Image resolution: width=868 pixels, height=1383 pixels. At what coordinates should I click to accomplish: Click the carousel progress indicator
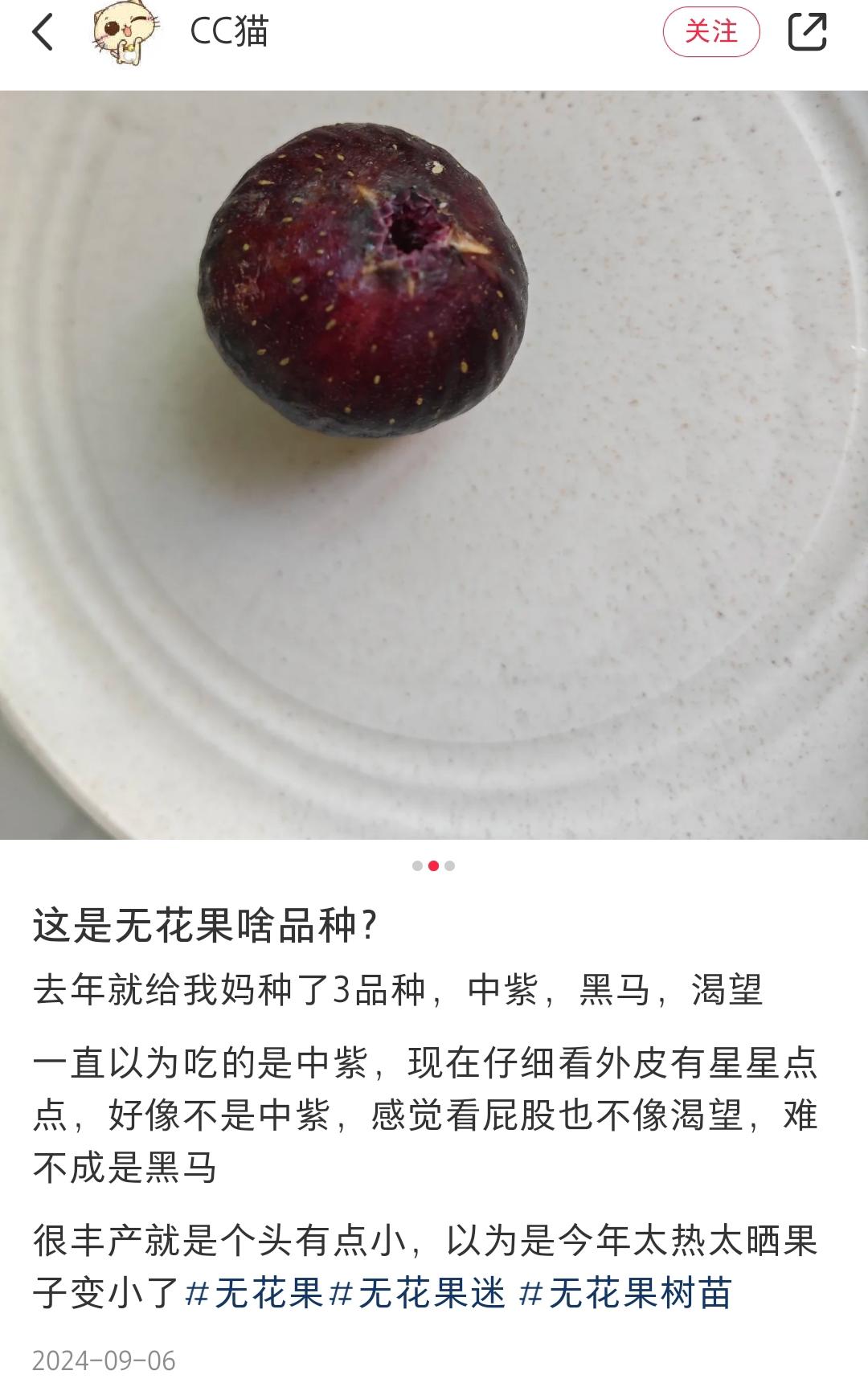point(434,865)
